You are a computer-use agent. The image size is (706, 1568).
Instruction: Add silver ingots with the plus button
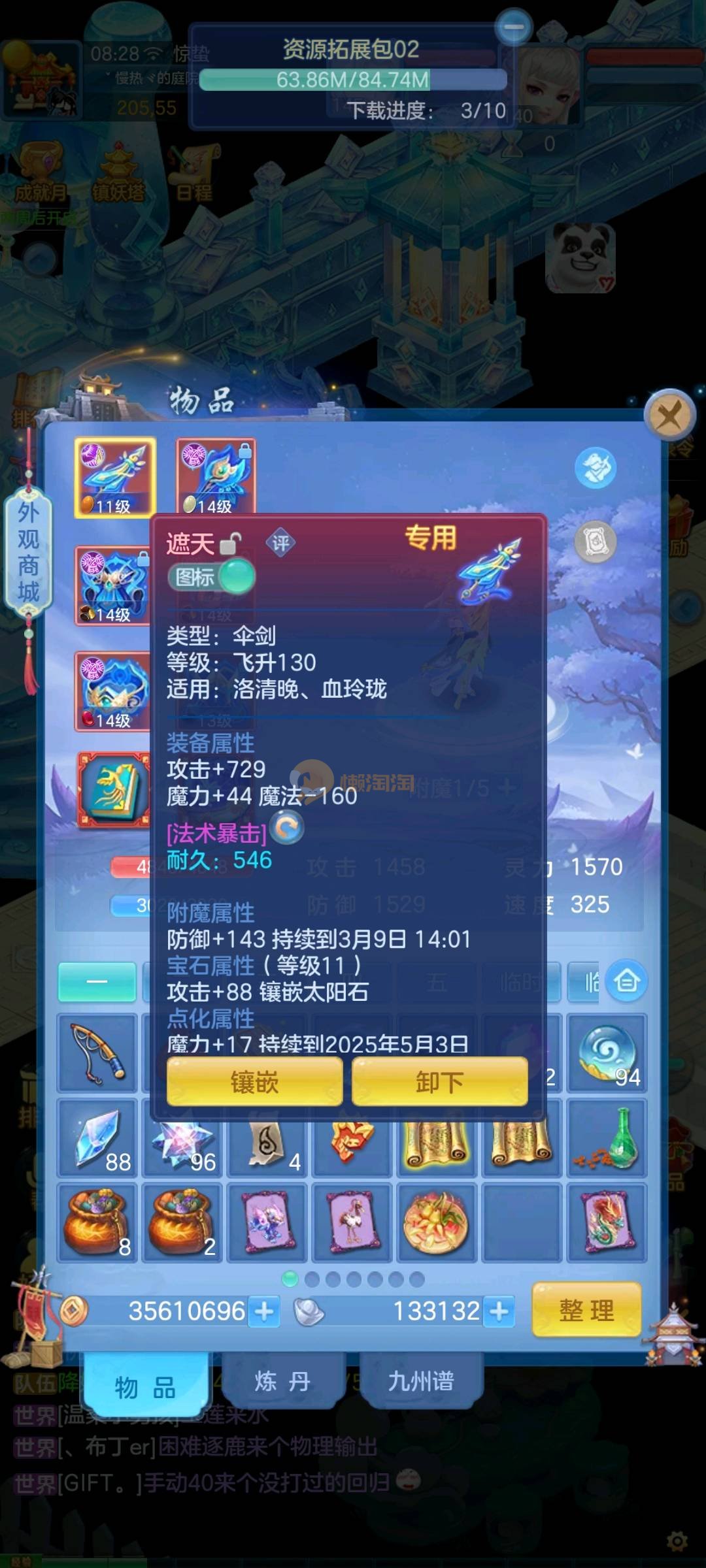[x=499, y=1311]
